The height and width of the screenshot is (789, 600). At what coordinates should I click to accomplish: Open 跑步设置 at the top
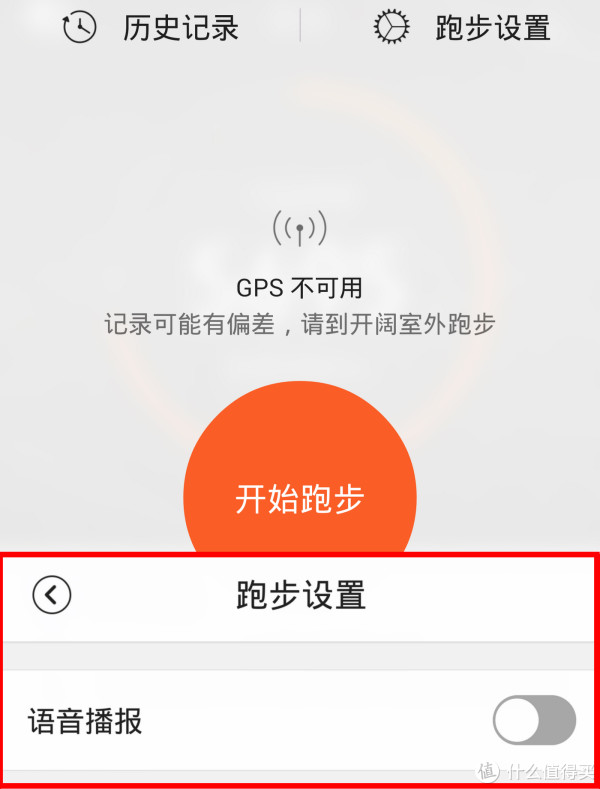point(462,27)
